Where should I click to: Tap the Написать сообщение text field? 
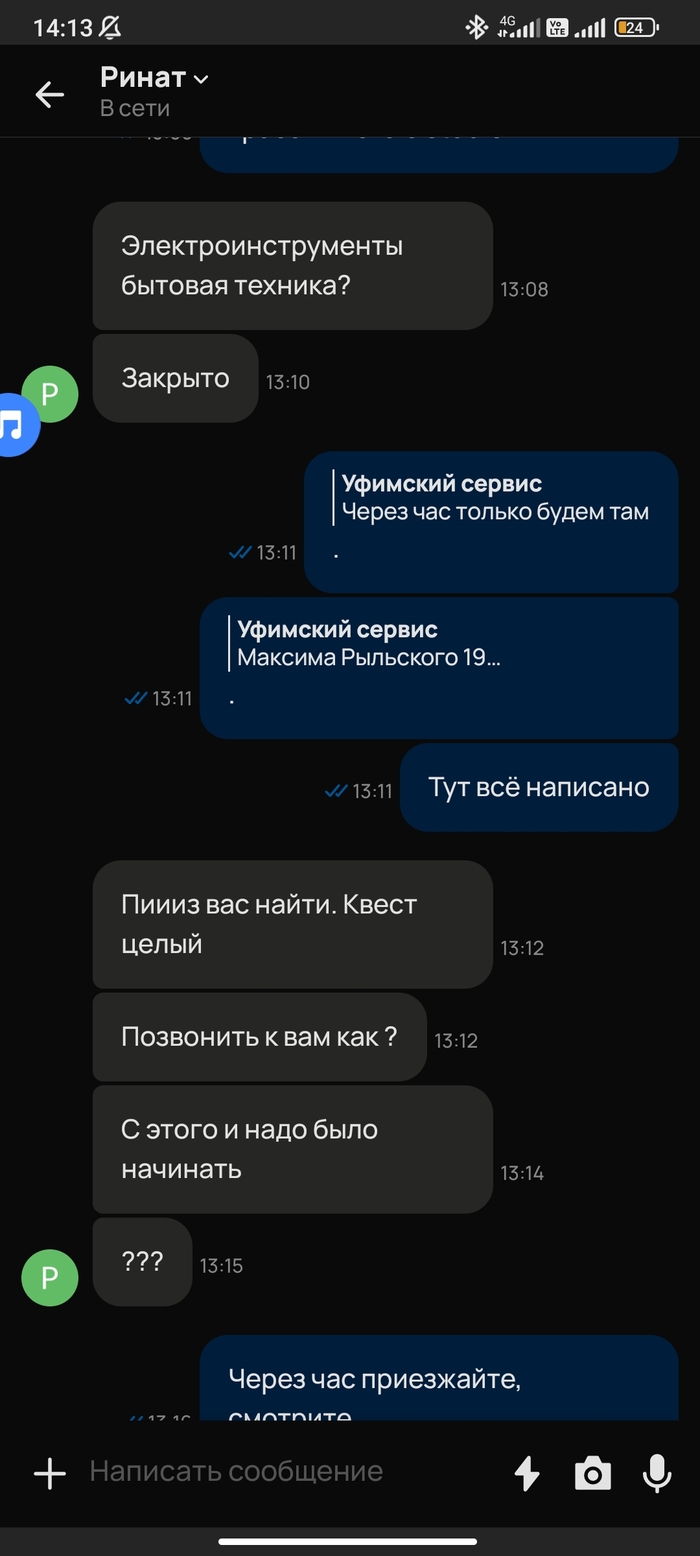[290, 1472]
